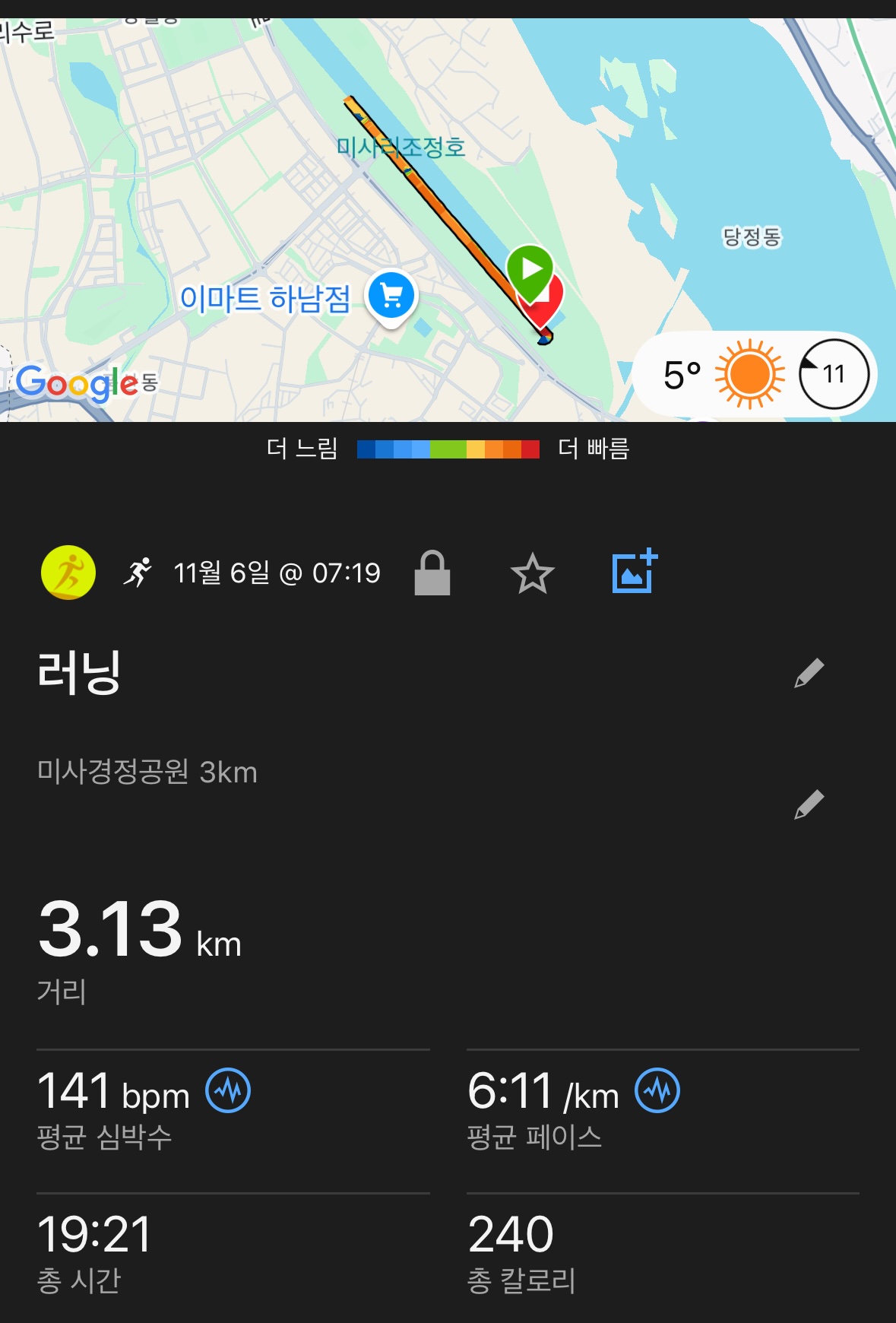Add a photo to this activity
The width and height of the screenshot is (896, 1323).
634,572
